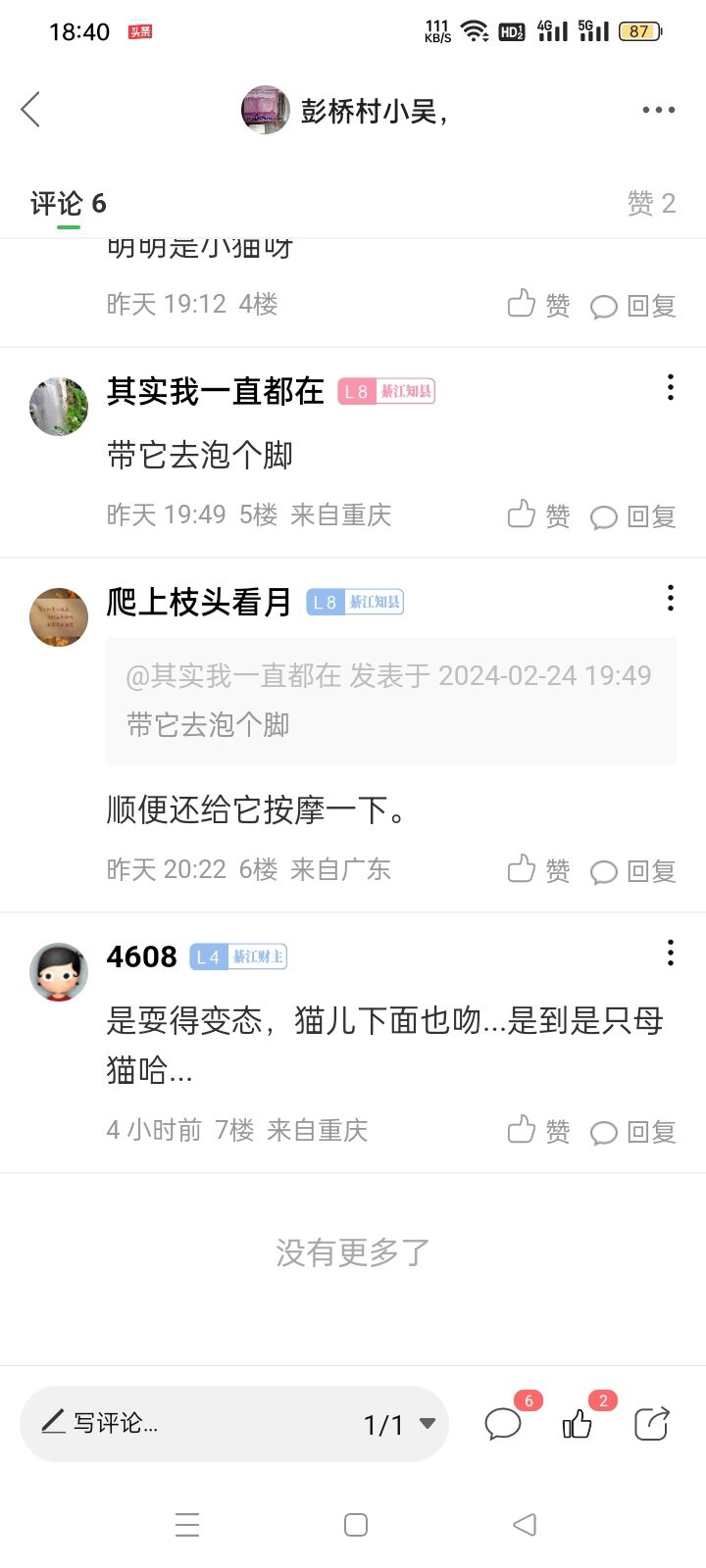
Task: Switch to the 评论 6 tab
Action: (x=68, y=204)
